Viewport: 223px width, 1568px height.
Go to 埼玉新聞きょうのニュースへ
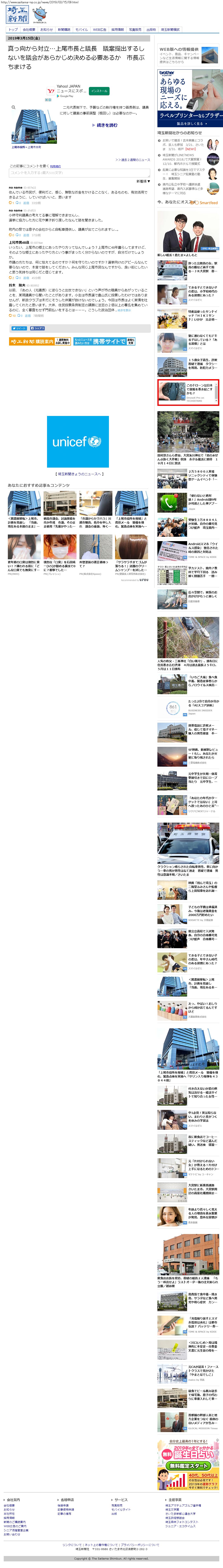79,474
